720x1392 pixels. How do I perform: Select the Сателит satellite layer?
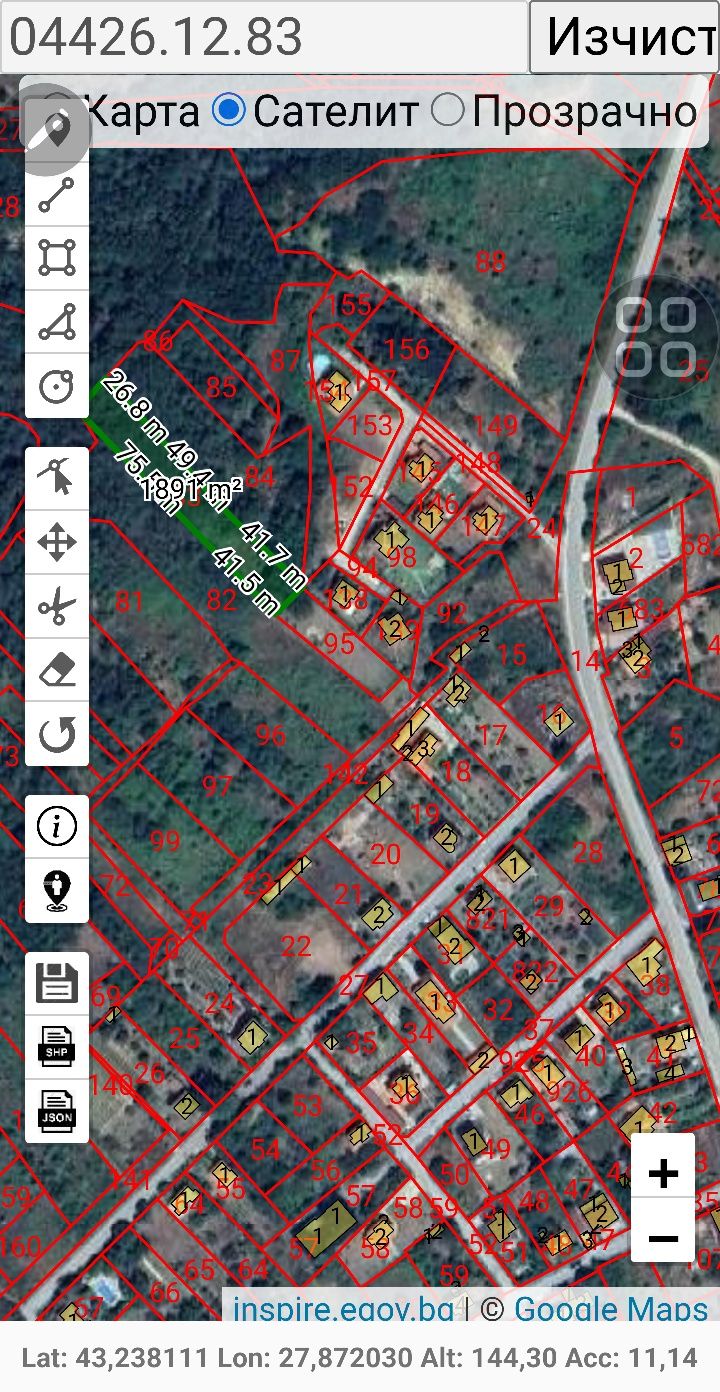point(230,110)
